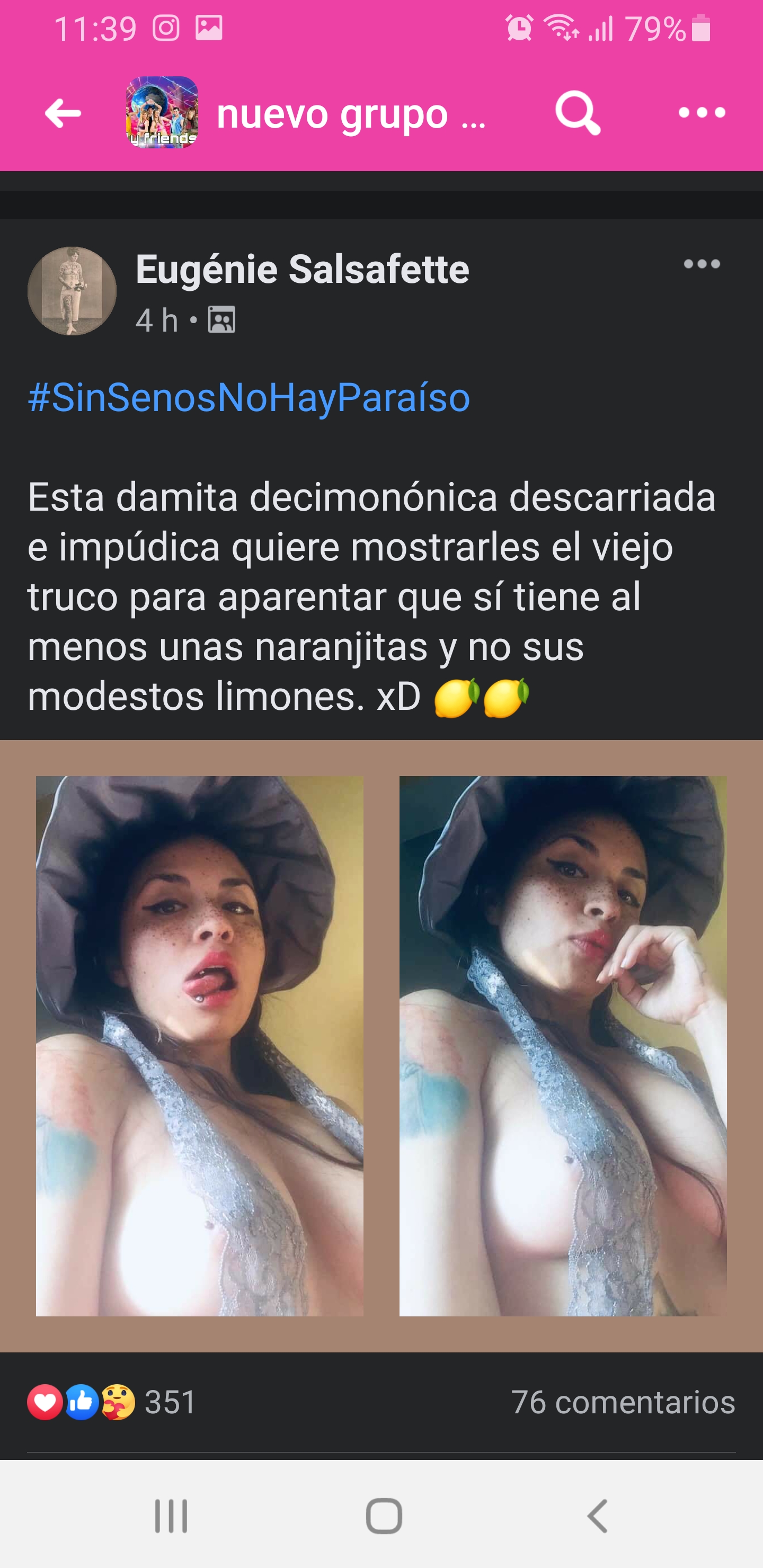The height and width of the screenshot is (1568, 763).
Task: Open the post's three-dot options menu
Action: pyautogui.click(x=702, y=264)
